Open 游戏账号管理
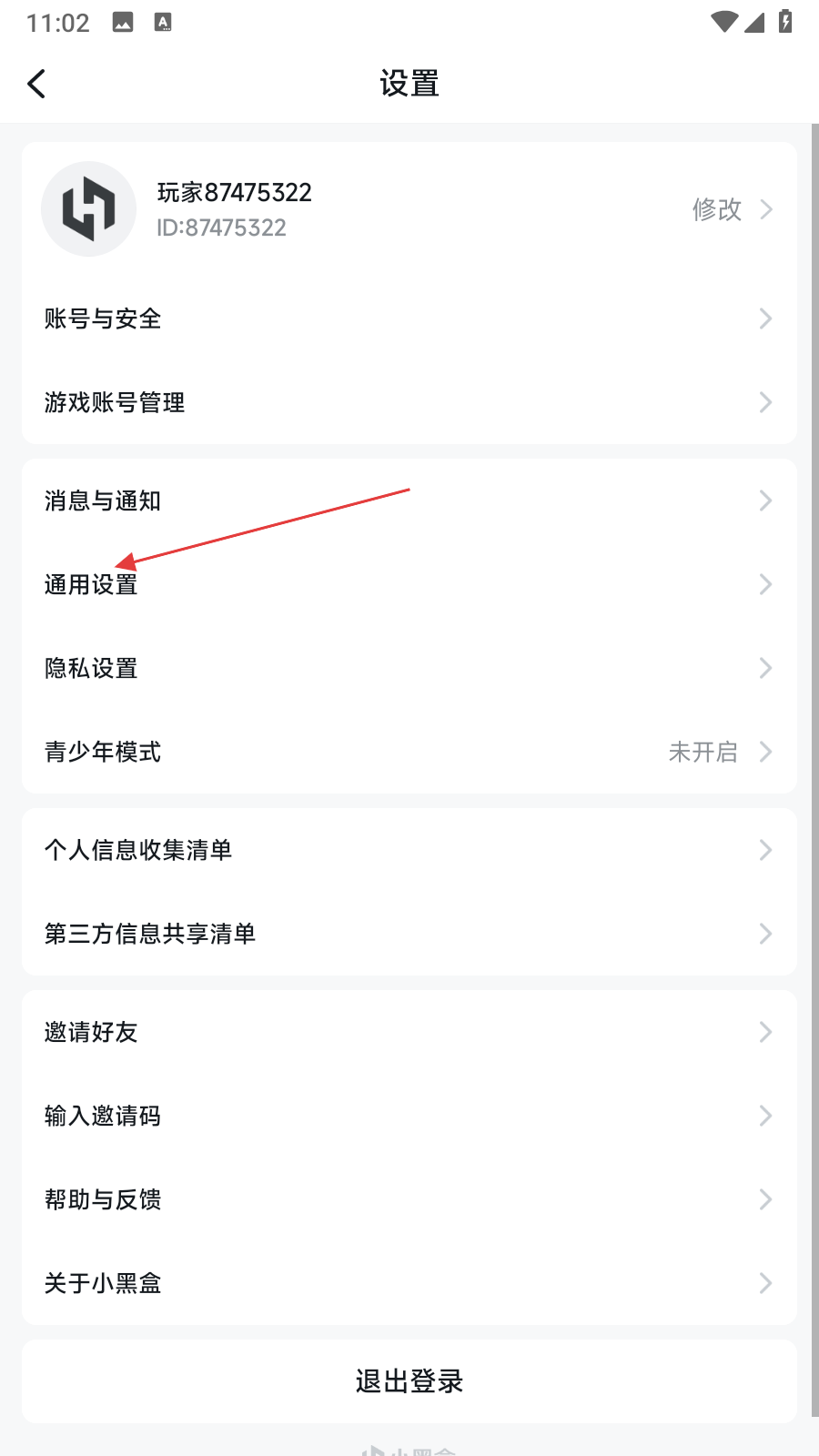The height and width of the screenshot is (1456, 819). click(409, 402)
